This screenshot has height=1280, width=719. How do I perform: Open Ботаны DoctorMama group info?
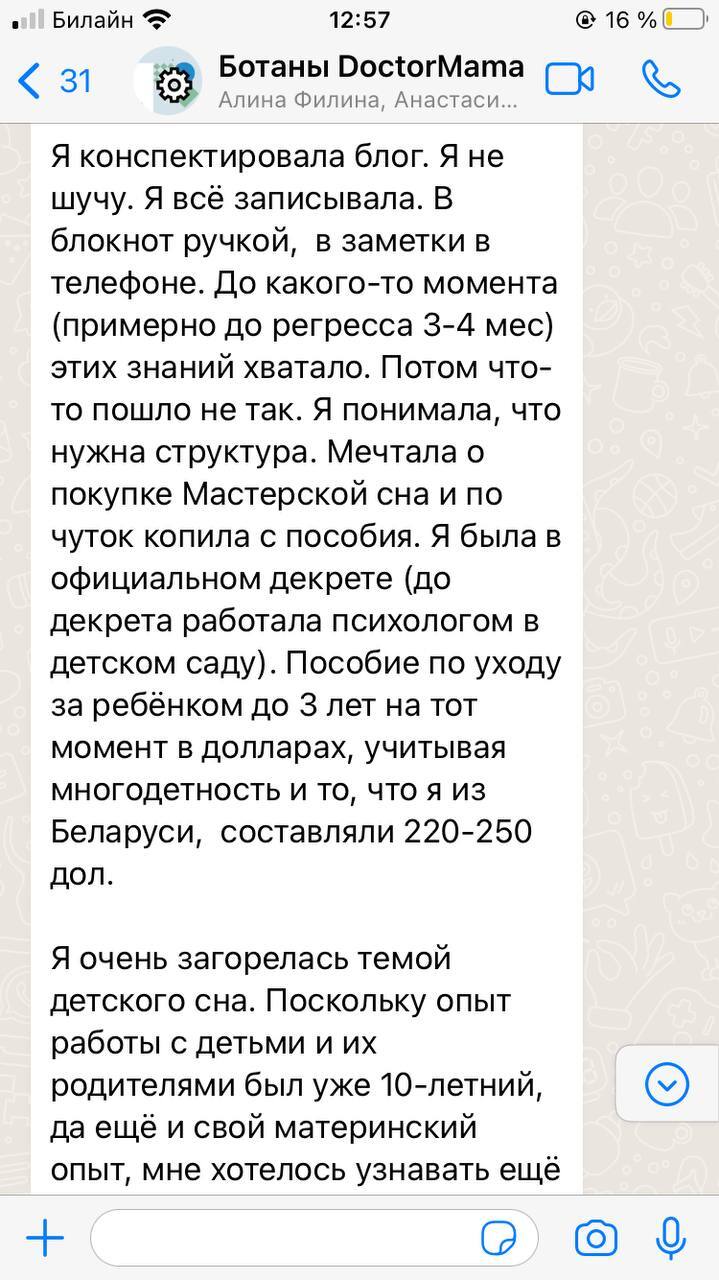pos(368,80)
